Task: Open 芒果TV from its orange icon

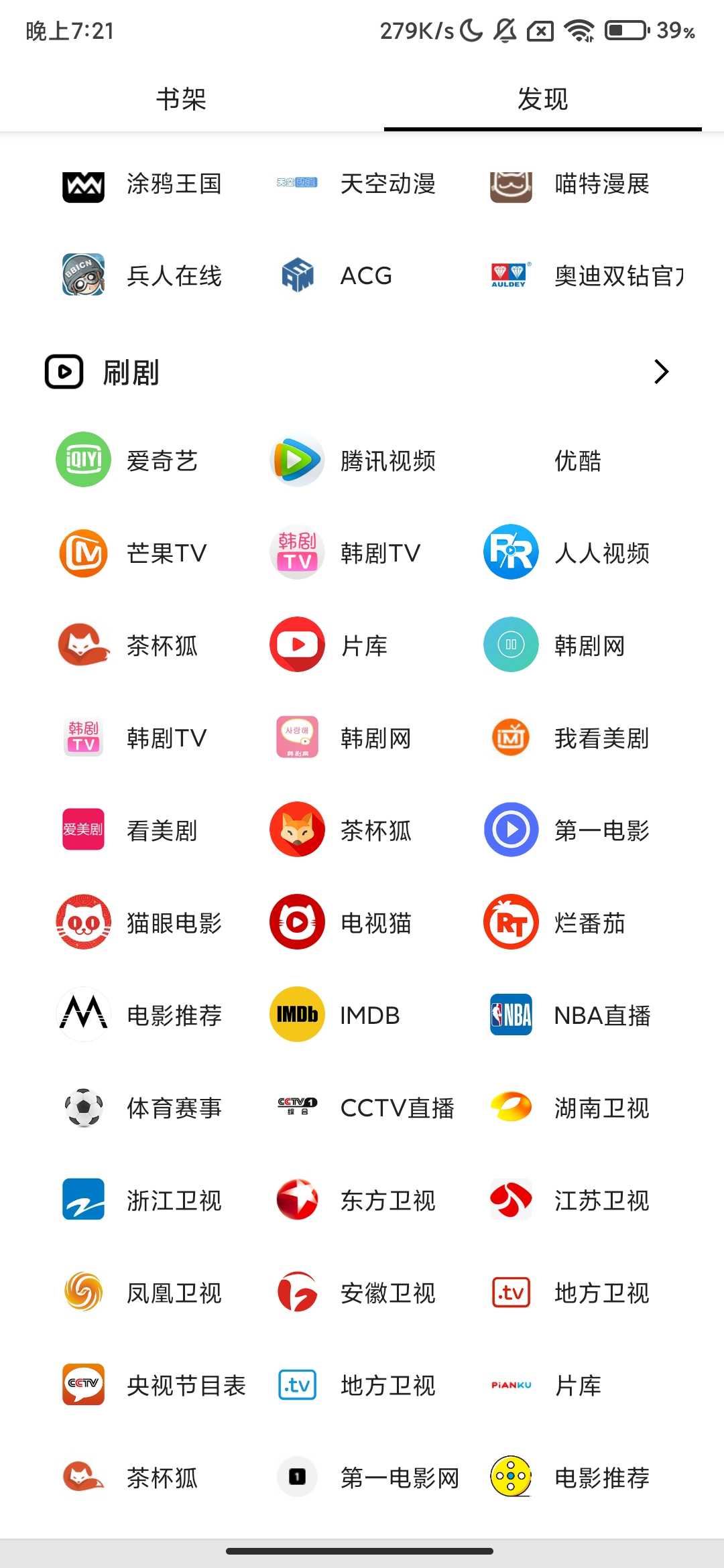Action: pyautogui.click(x=82, y=552)
